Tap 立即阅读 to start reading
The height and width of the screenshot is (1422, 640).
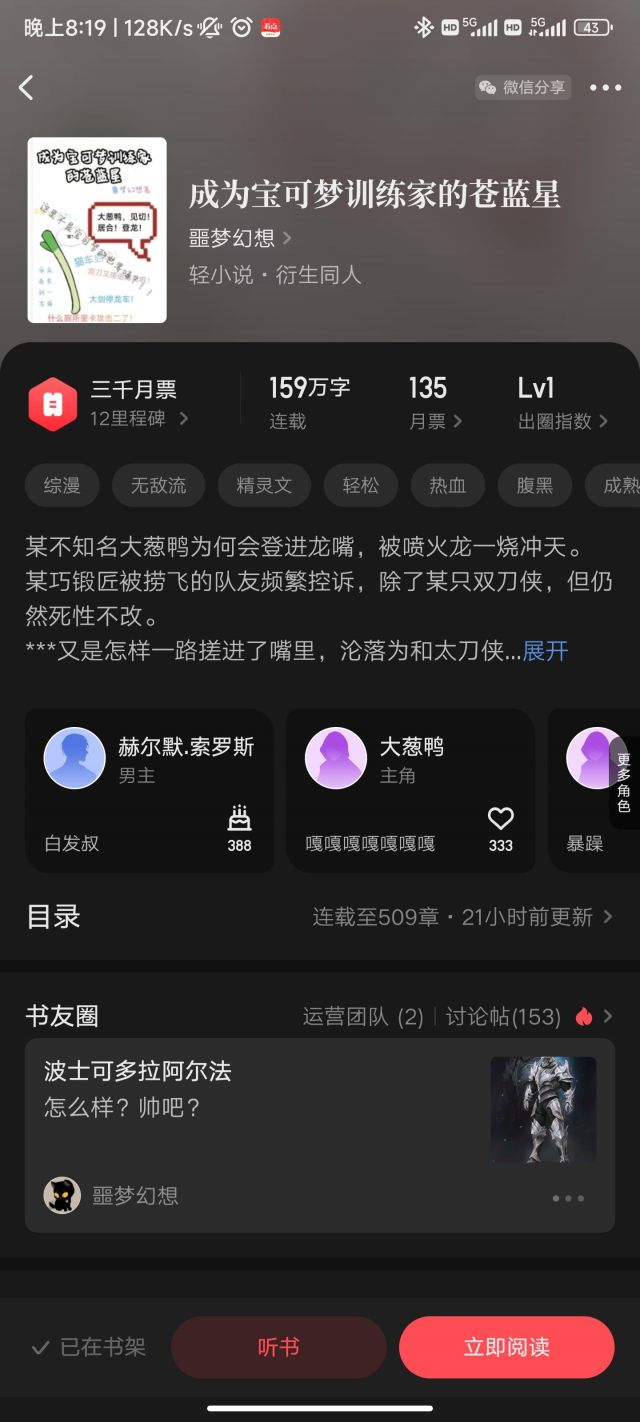click(506, 1347)
